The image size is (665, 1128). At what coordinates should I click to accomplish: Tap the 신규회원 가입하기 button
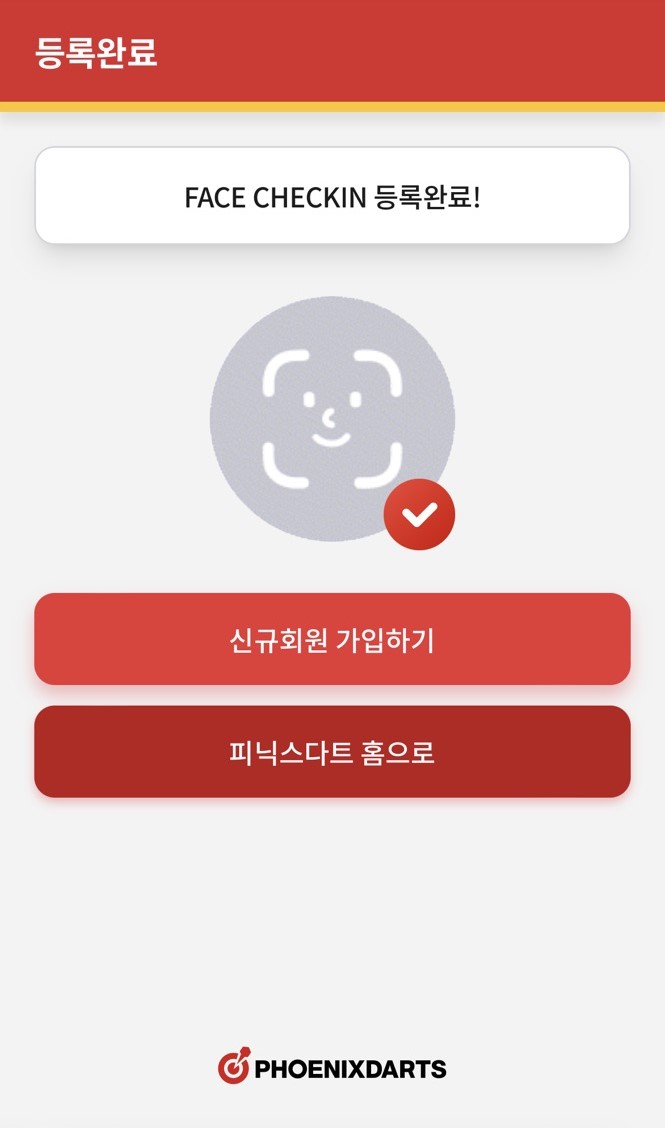[x=332, y=640]
